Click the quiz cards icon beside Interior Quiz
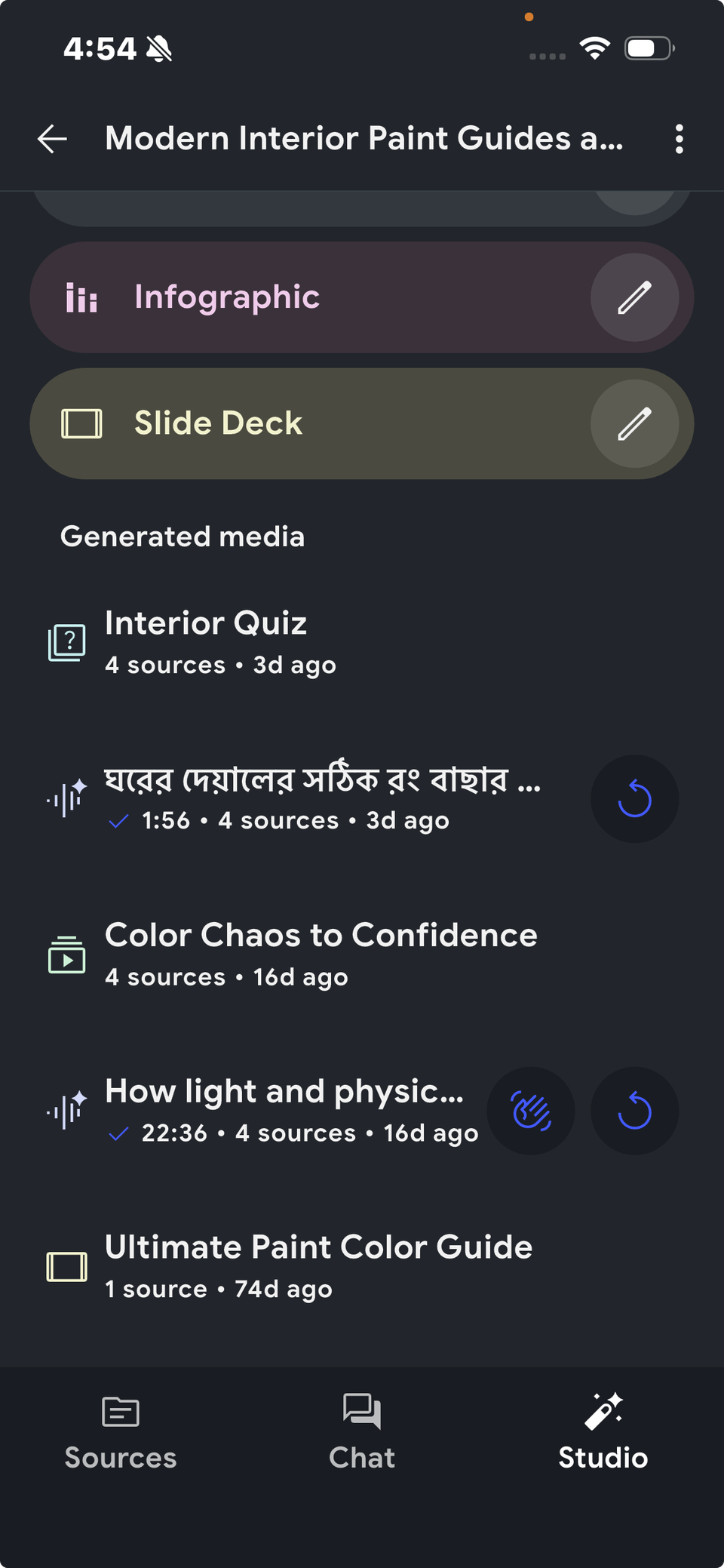Image resolution: width=724 pixels, height=1568 pixels. (66, 642)
